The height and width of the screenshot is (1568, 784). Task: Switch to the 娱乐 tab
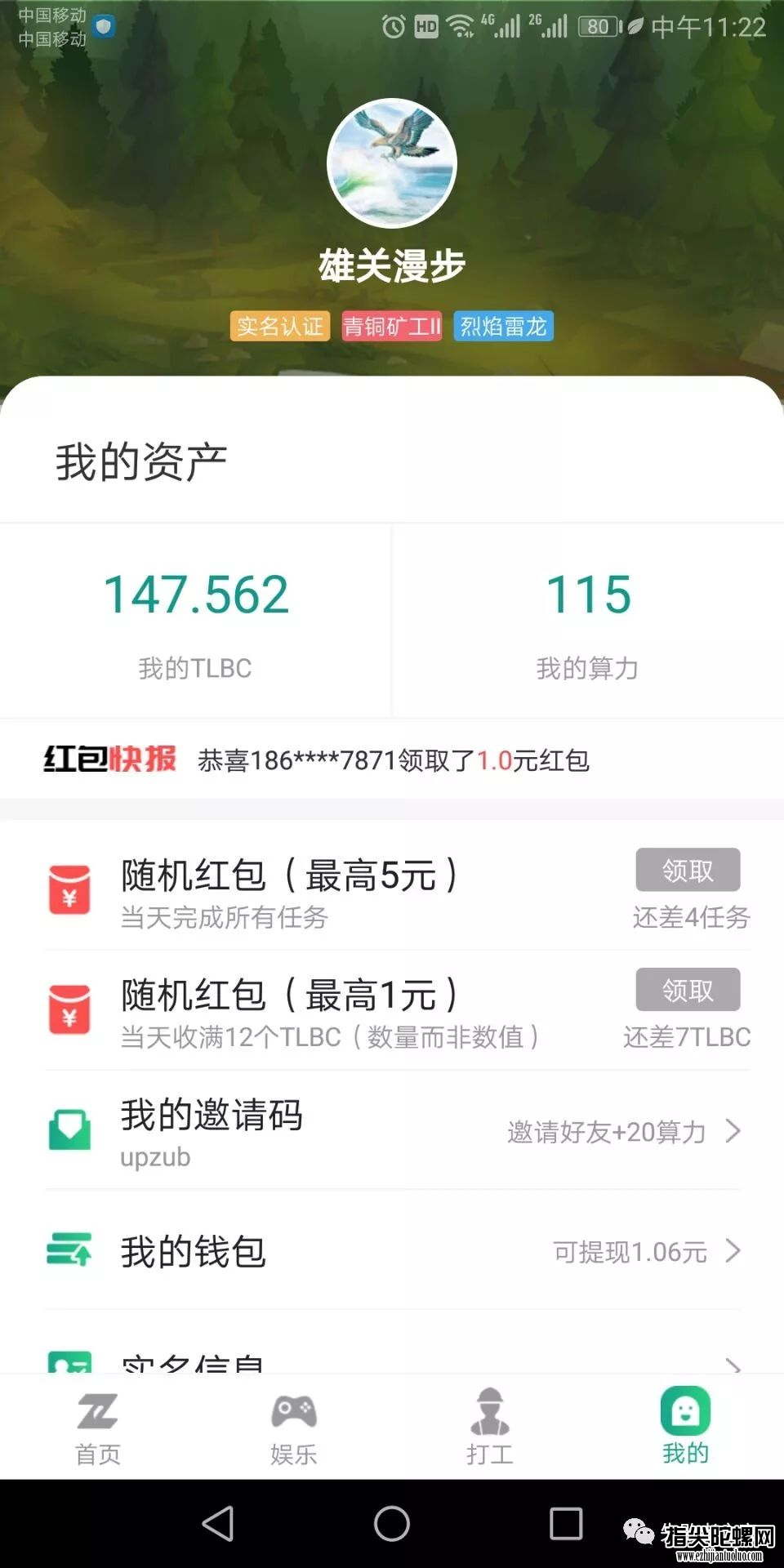point(294,1426)
